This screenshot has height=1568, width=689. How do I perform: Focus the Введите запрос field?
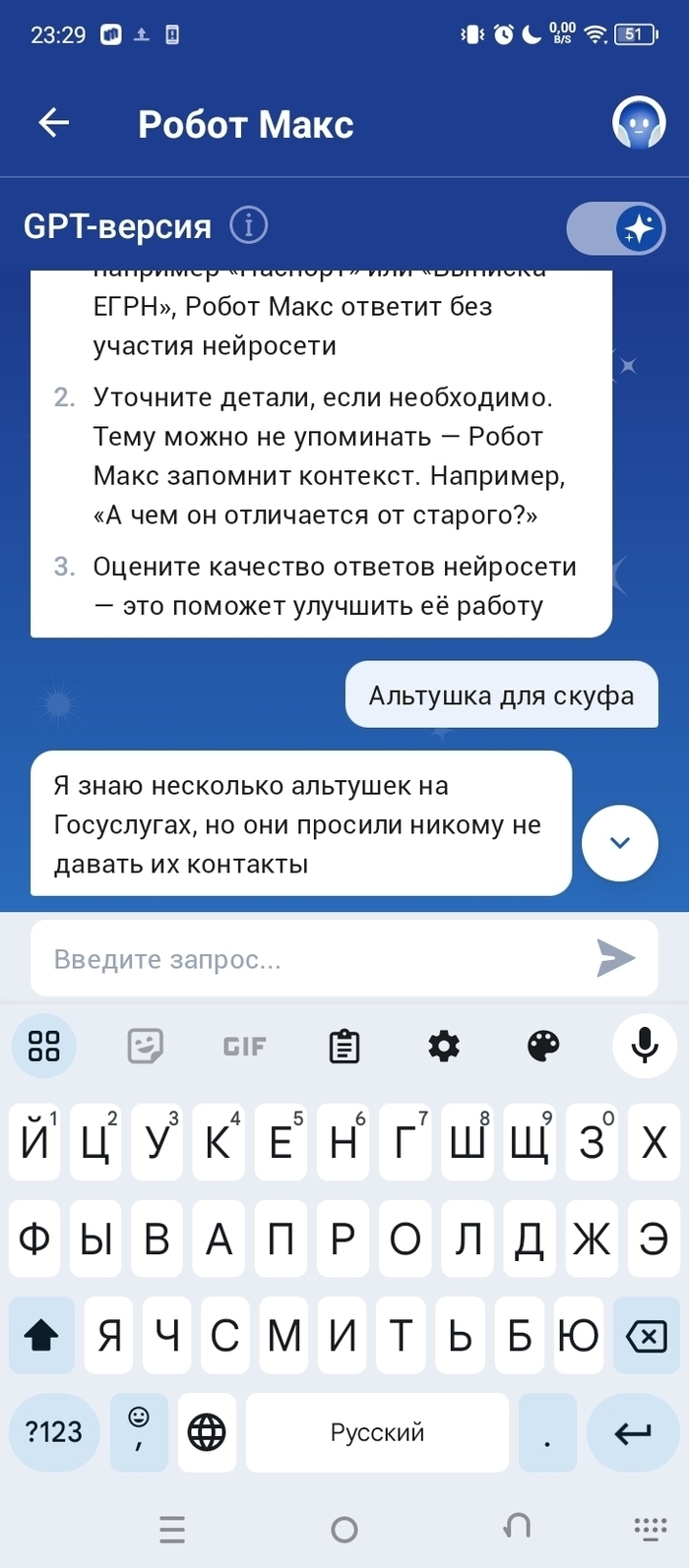pos(305,958)
